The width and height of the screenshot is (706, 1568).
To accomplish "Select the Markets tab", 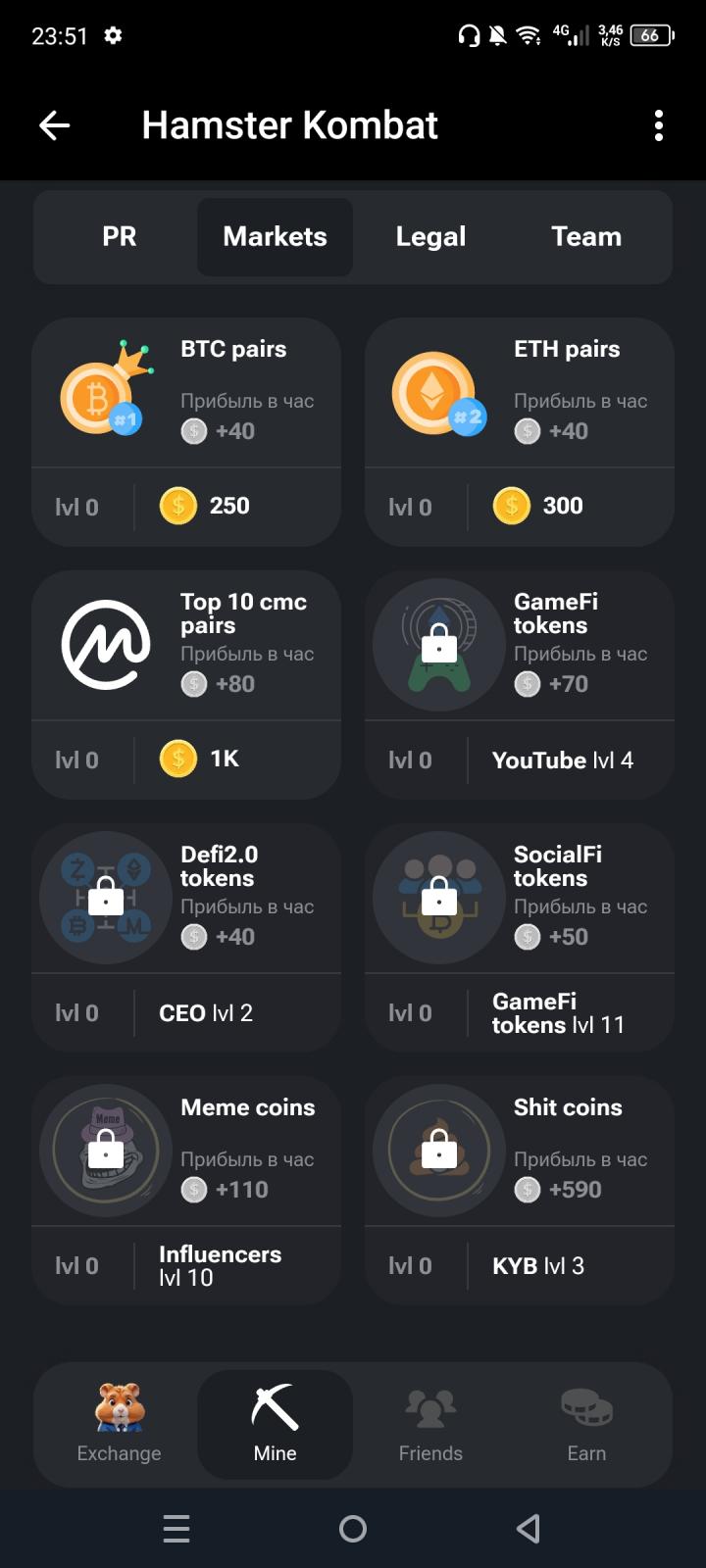I will pyautogui.click(x=275, y=237).
